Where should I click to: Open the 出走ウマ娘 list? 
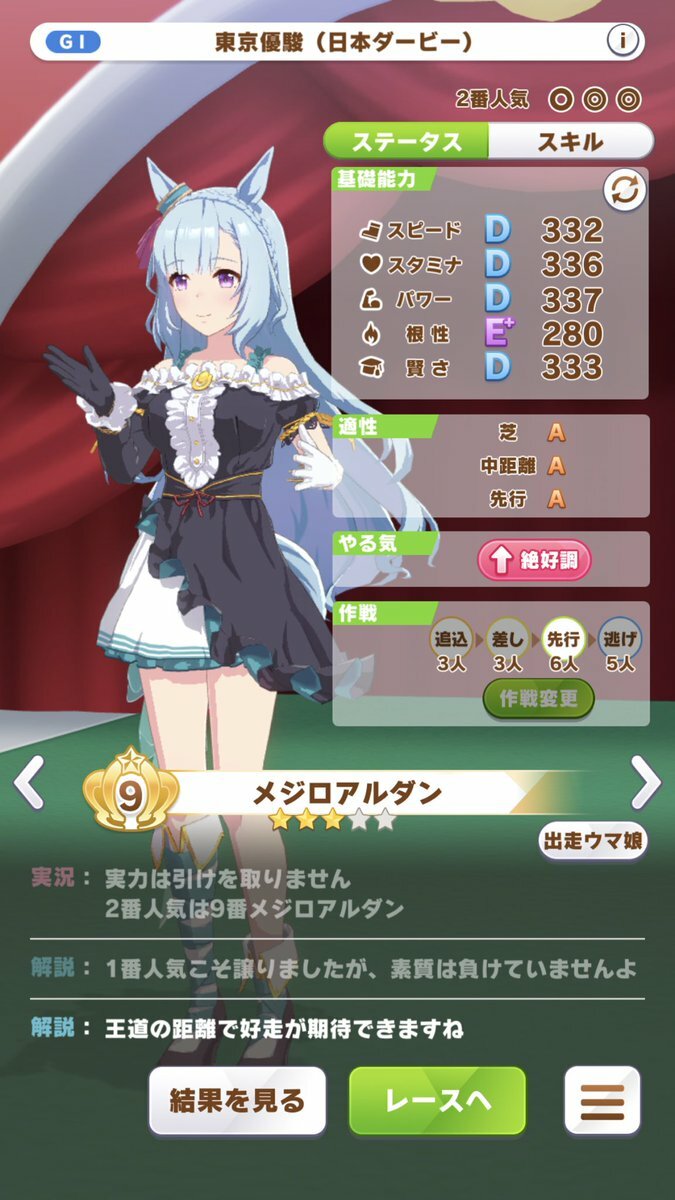pos(593,840)
